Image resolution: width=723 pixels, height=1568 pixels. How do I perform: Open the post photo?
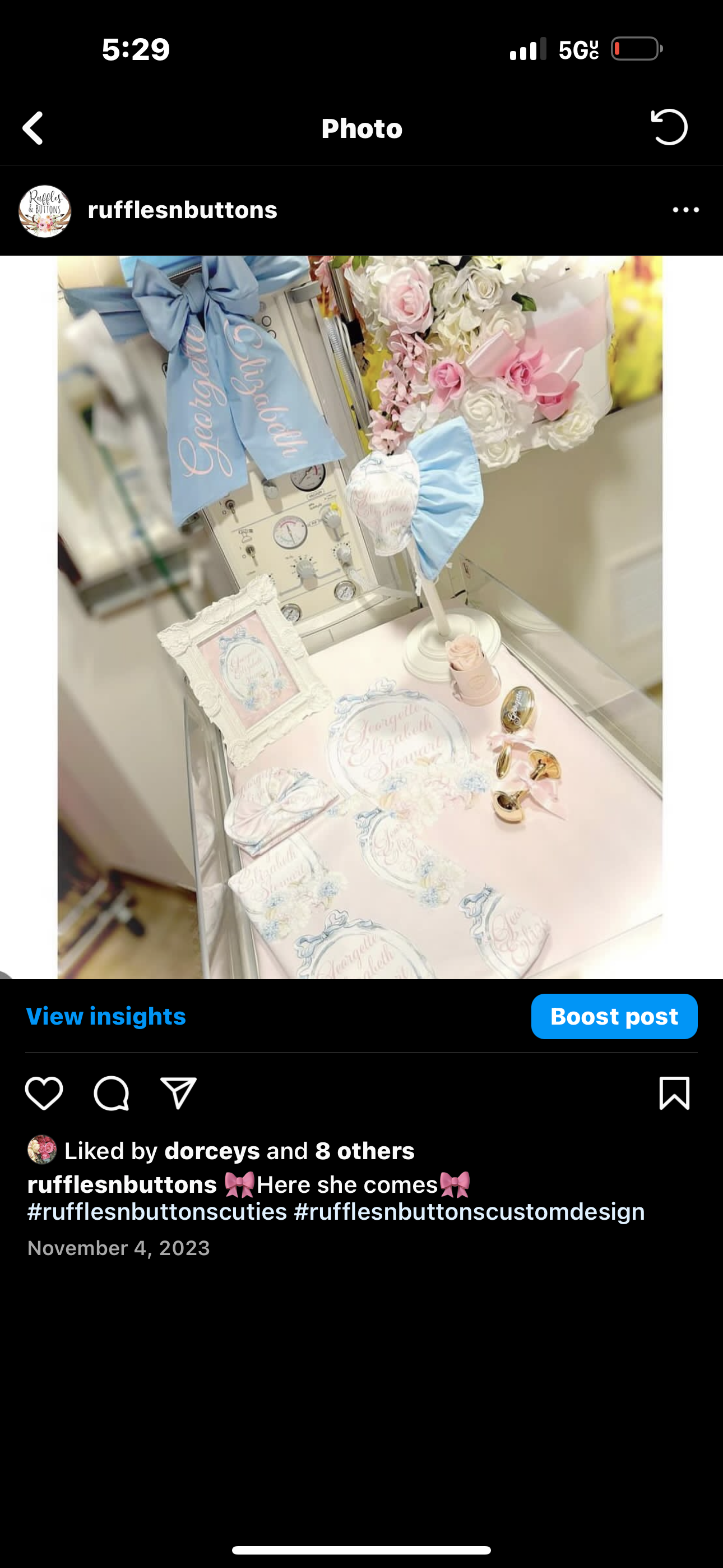[360, 616]
